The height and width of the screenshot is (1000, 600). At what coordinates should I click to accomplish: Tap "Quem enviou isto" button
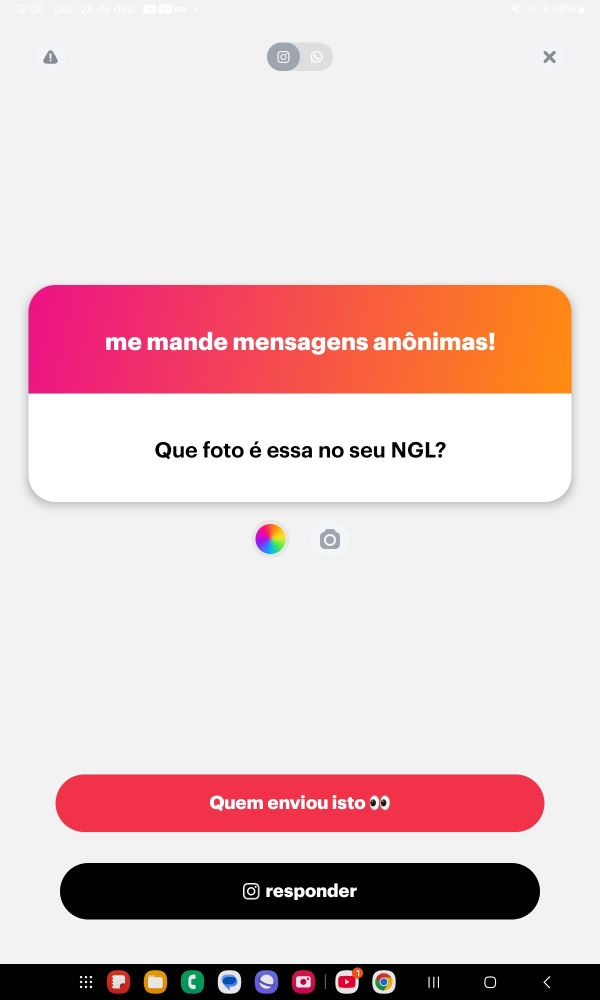click(300, 803)
